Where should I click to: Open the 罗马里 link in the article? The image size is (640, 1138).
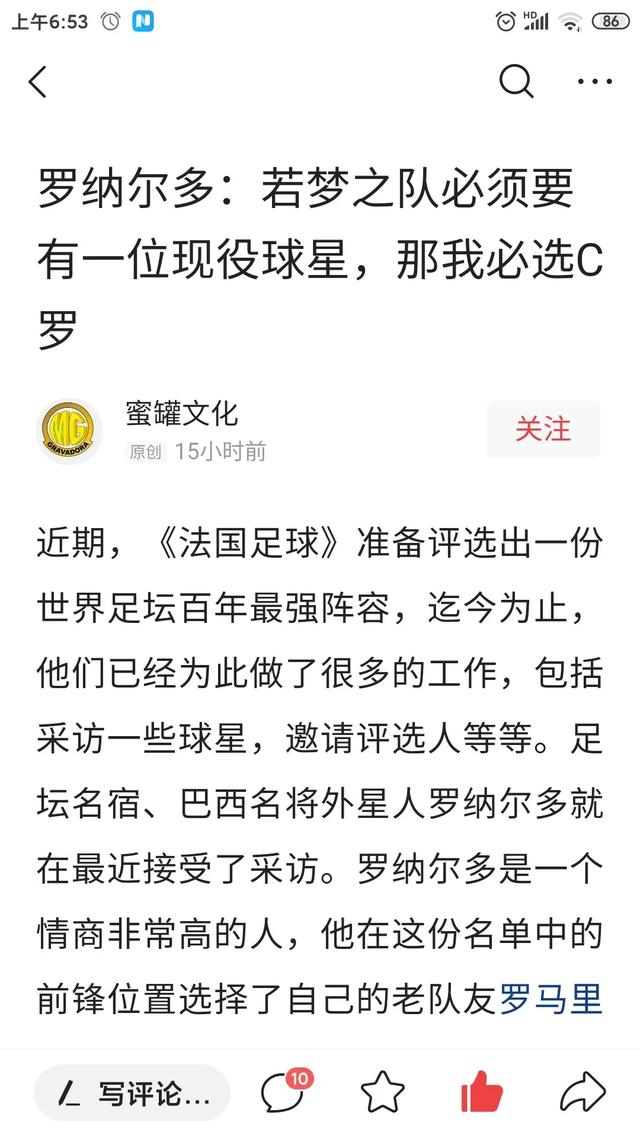551,1000
